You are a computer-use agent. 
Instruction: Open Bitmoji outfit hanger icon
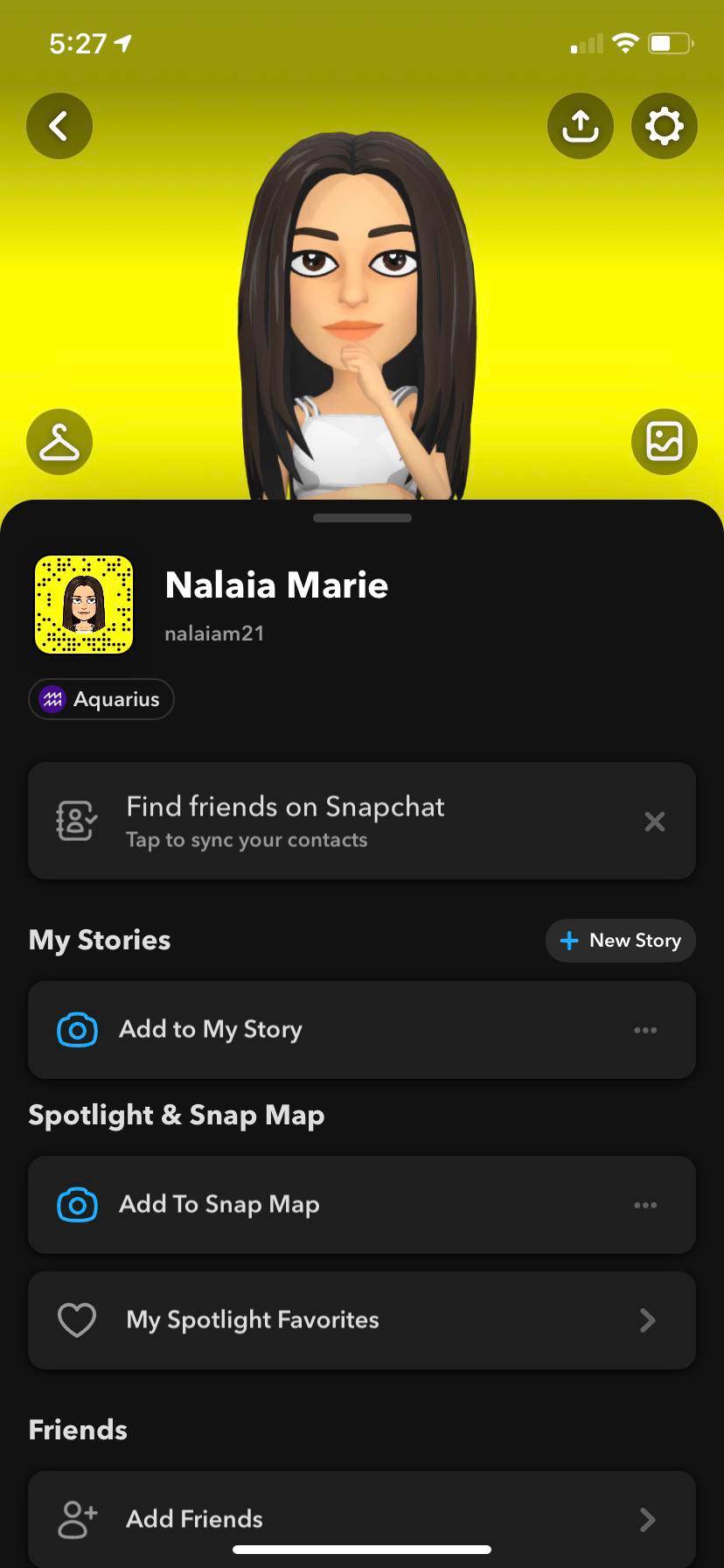point(59,442)
